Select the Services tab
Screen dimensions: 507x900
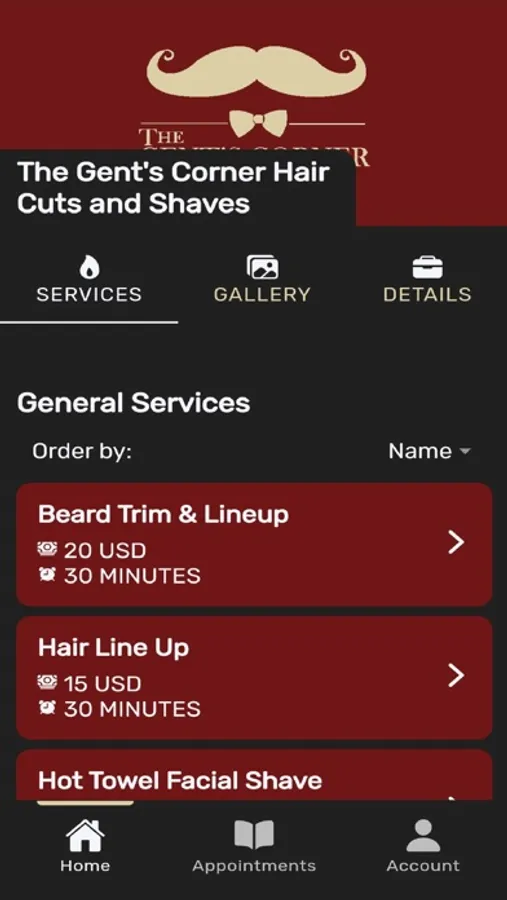(x=89, y=280)
